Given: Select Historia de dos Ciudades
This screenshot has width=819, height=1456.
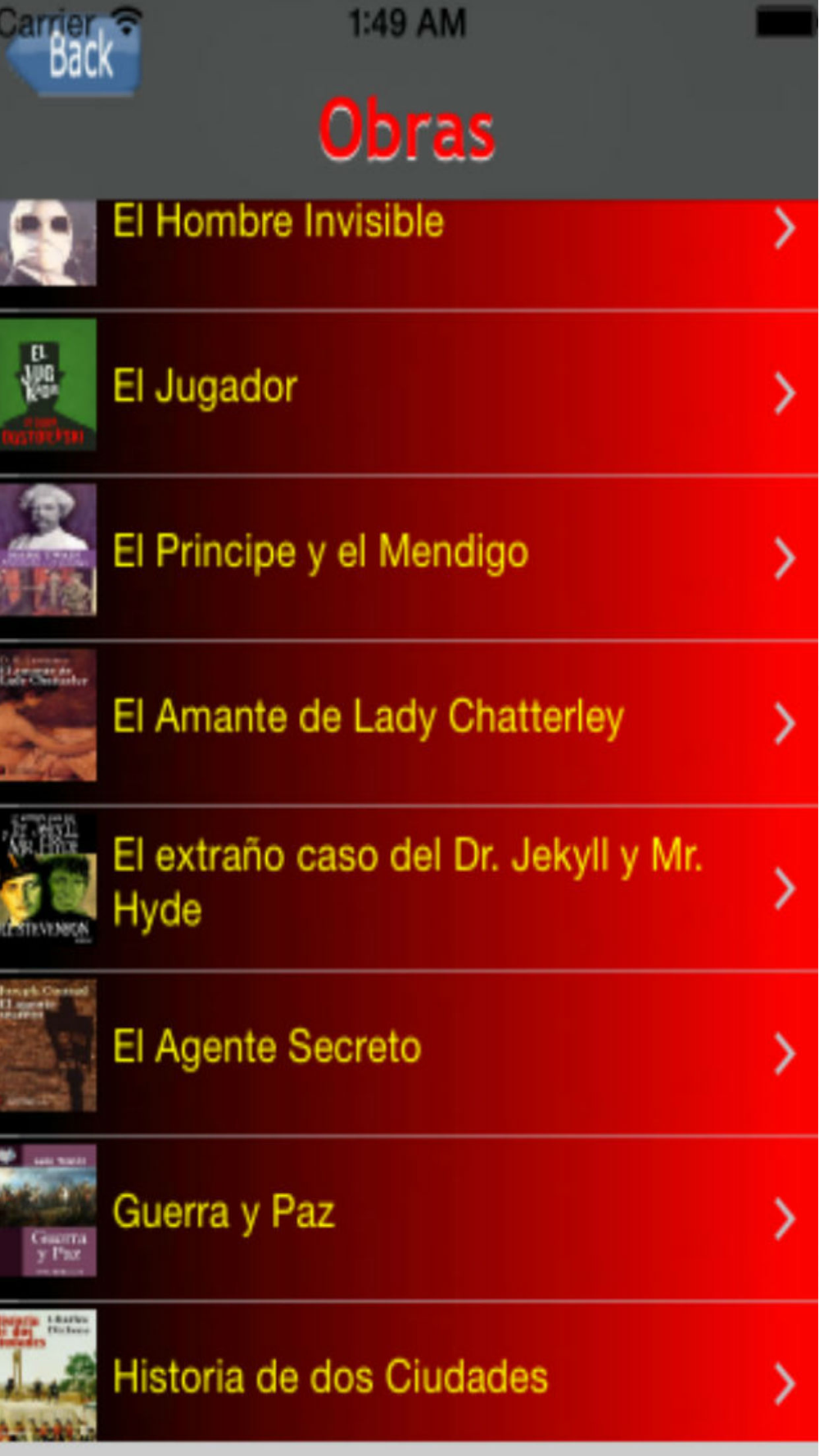Looking at the screenshot, I should pos(409,1372).
